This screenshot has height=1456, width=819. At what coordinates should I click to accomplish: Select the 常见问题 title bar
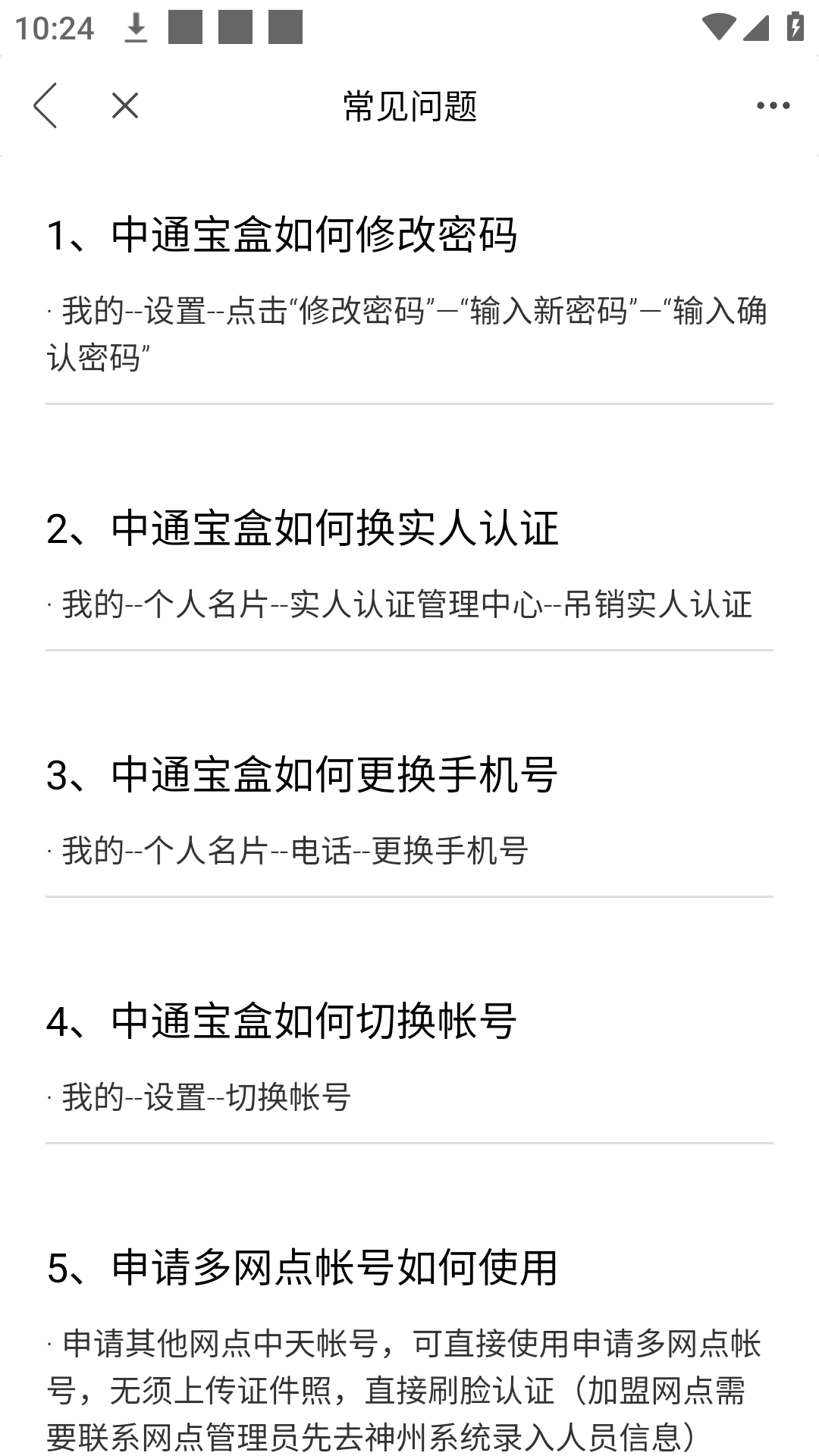(409, 106)
